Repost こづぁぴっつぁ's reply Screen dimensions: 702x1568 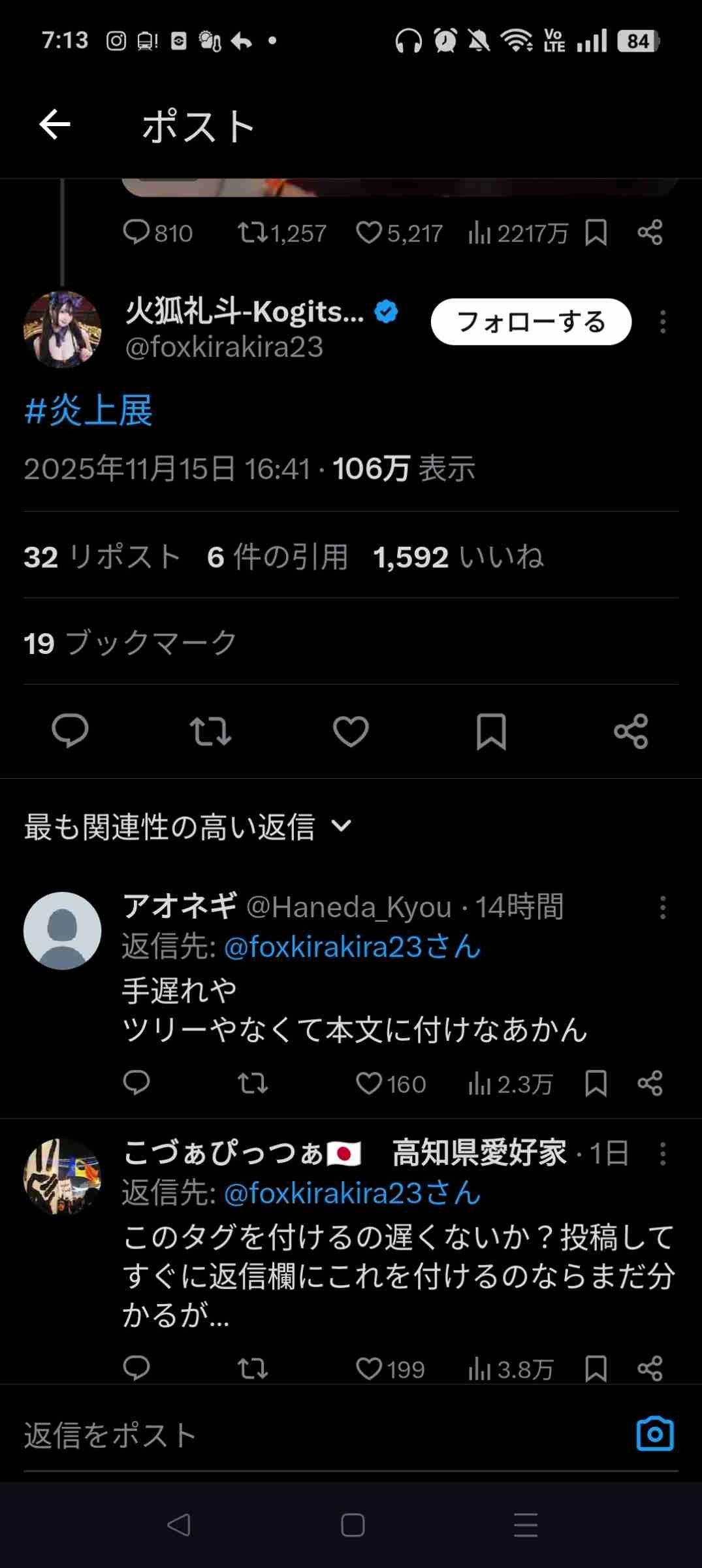click(252, 1369)
